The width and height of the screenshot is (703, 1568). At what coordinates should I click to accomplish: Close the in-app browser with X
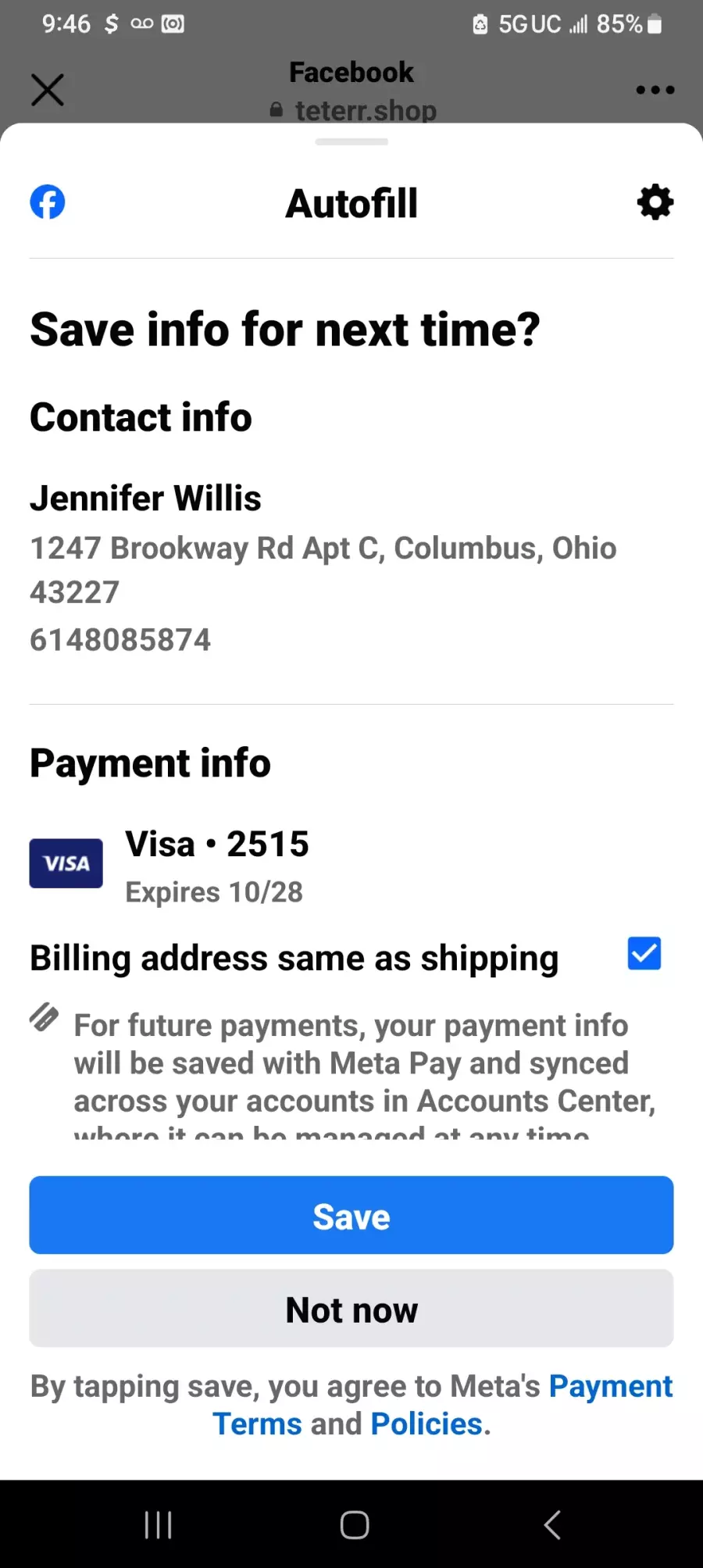coord(48,90)
